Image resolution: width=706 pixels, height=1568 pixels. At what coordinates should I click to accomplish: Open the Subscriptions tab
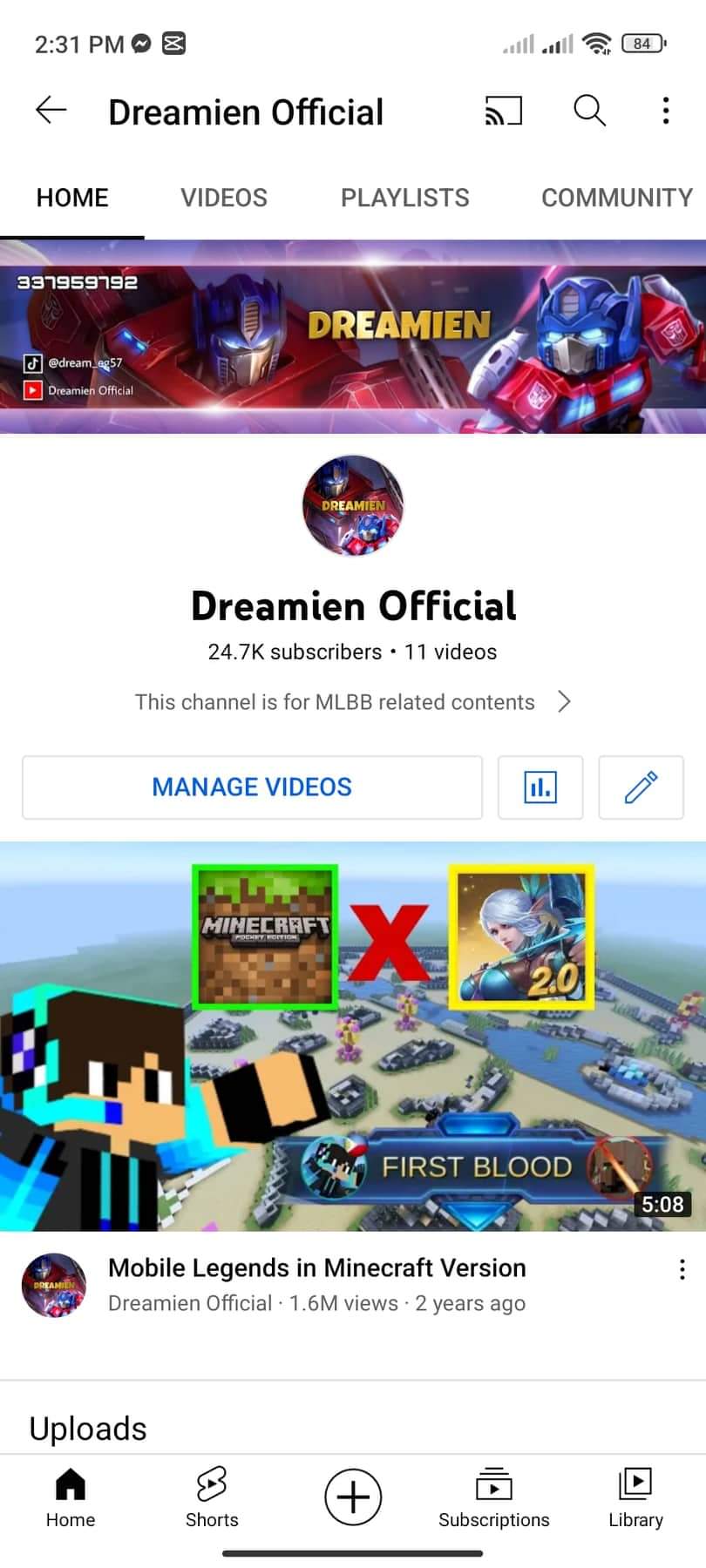click(x=494, y=1497)
